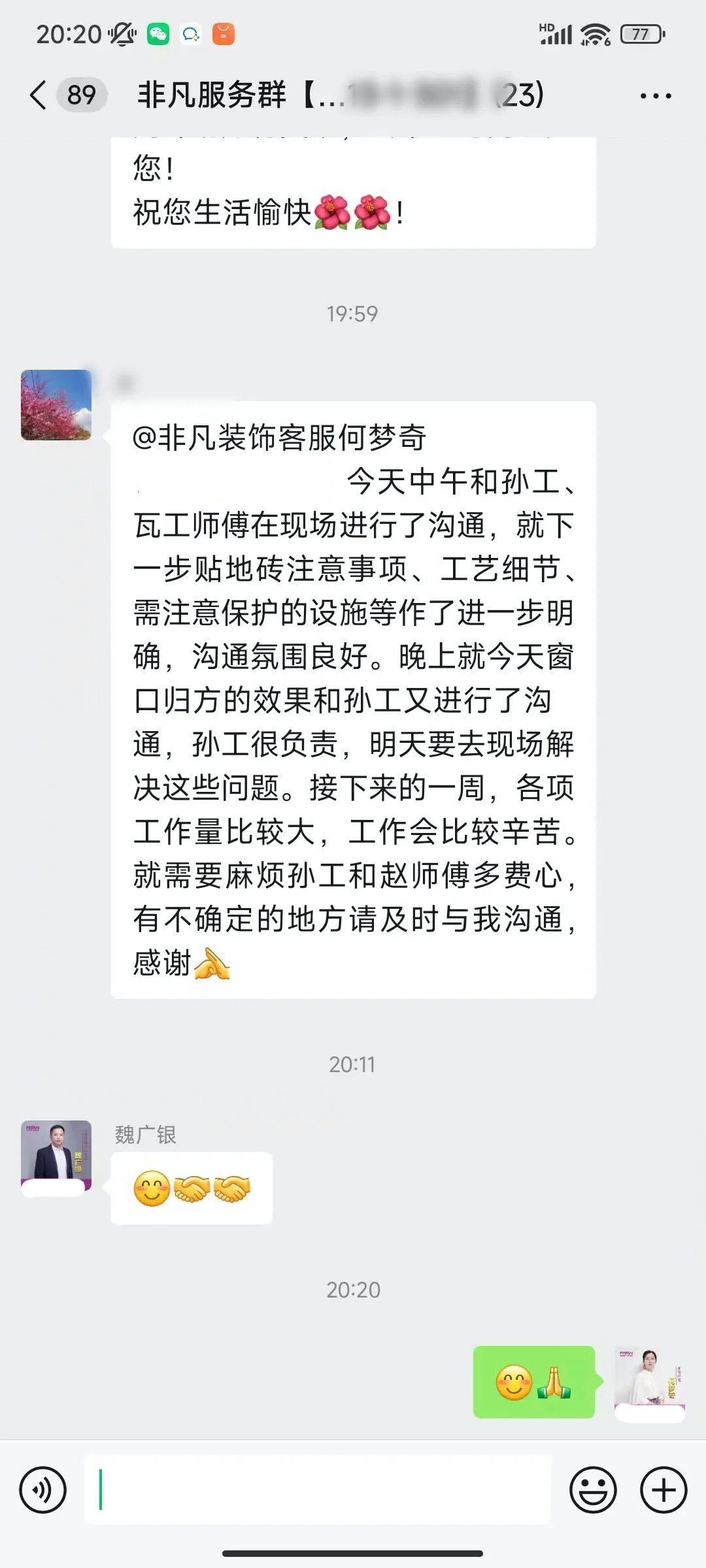Go back to the chat list

pyautogui.click(x=39, y=95)
